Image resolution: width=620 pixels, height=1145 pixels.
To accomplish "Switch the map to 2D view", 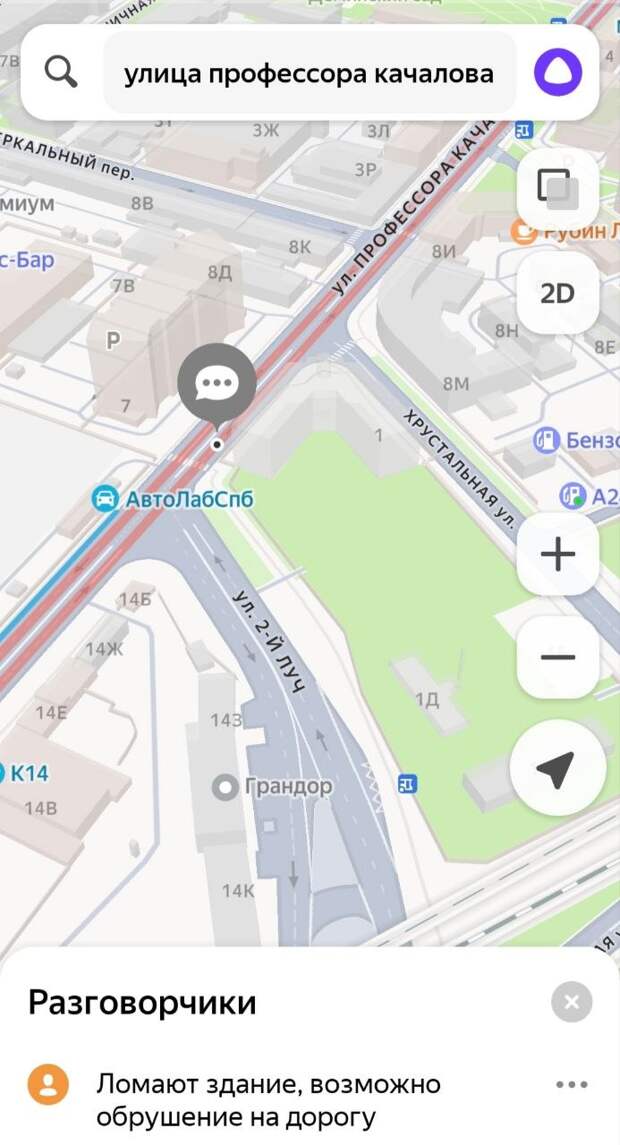I will (x=557, y=293).
